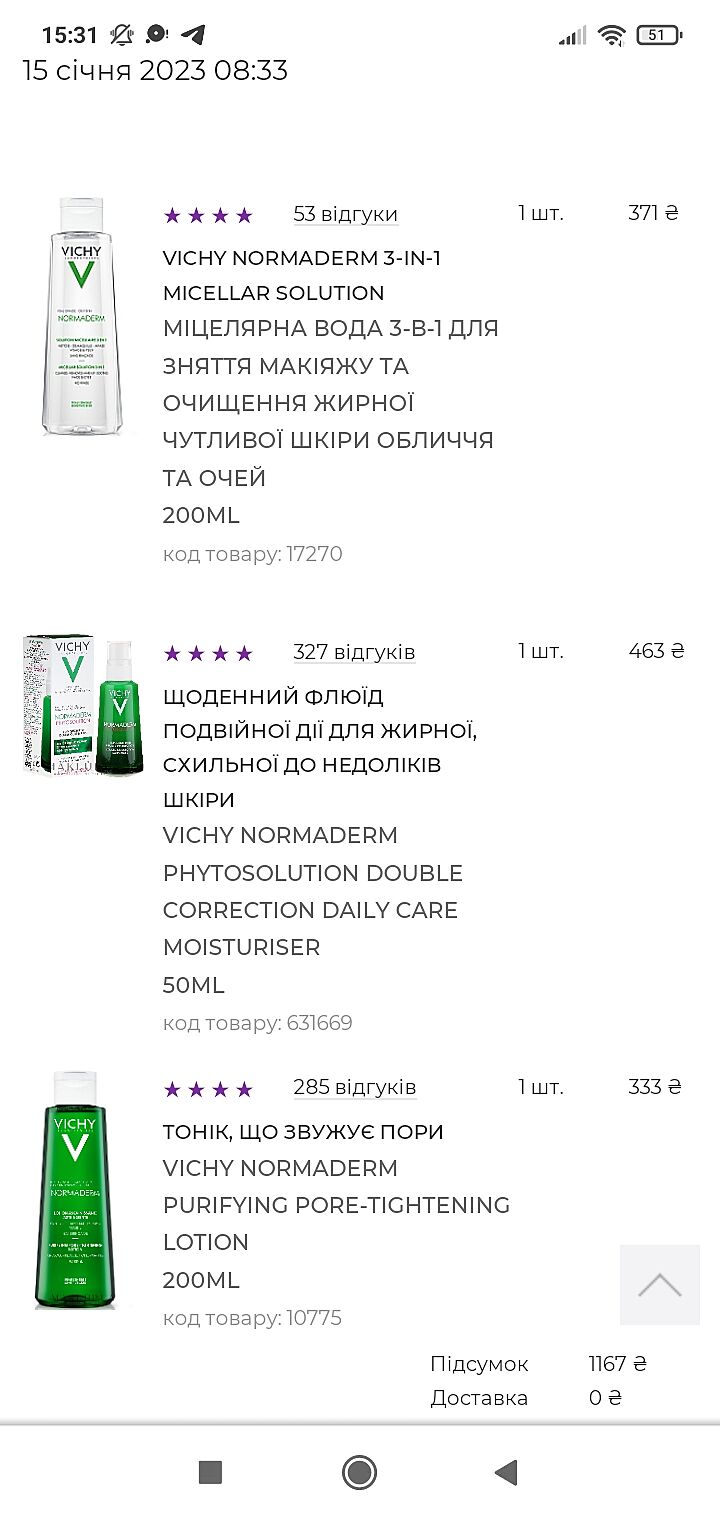Open the Тонік, що звужує пори title
The image size is (720, 1520).
(x=303, y=1132)
